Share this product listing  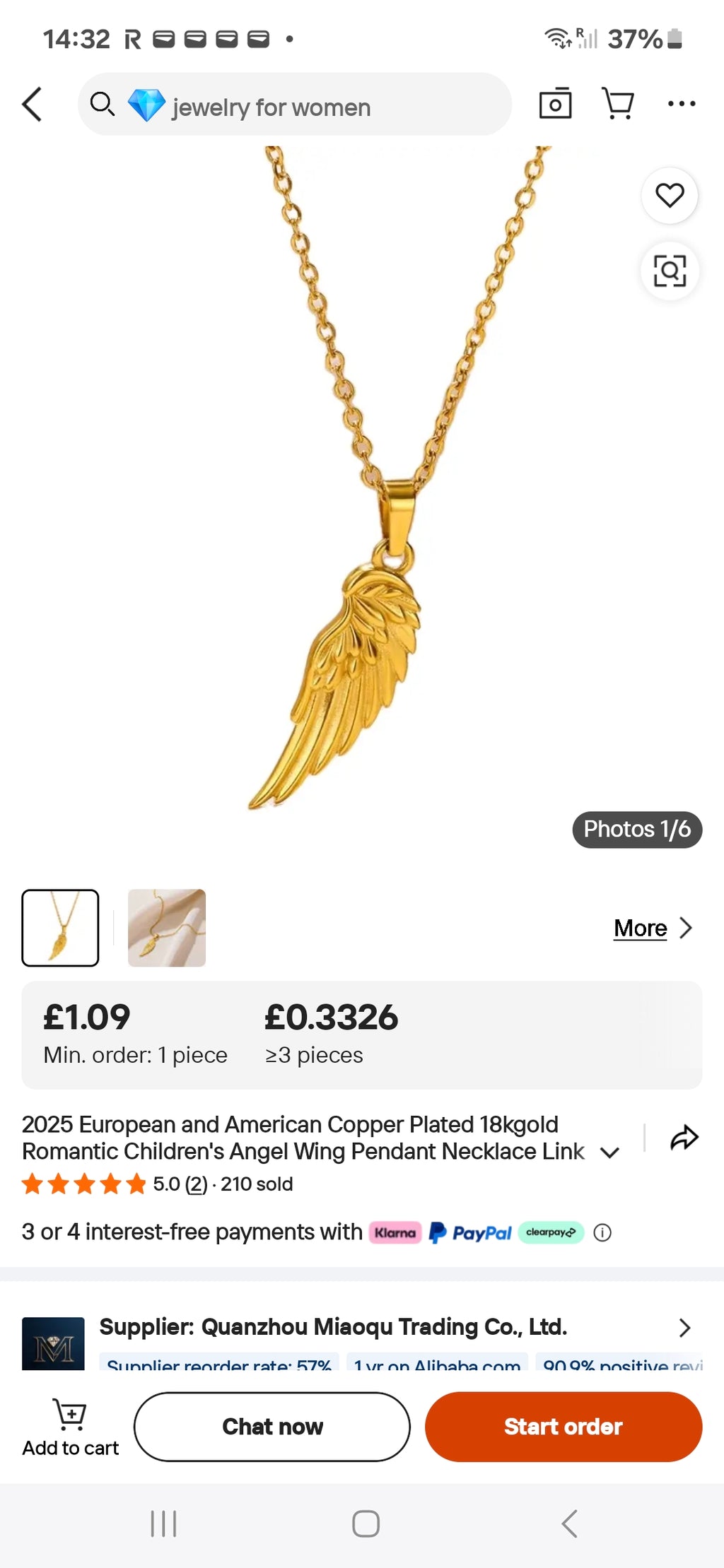click(x=684, y=1138)
